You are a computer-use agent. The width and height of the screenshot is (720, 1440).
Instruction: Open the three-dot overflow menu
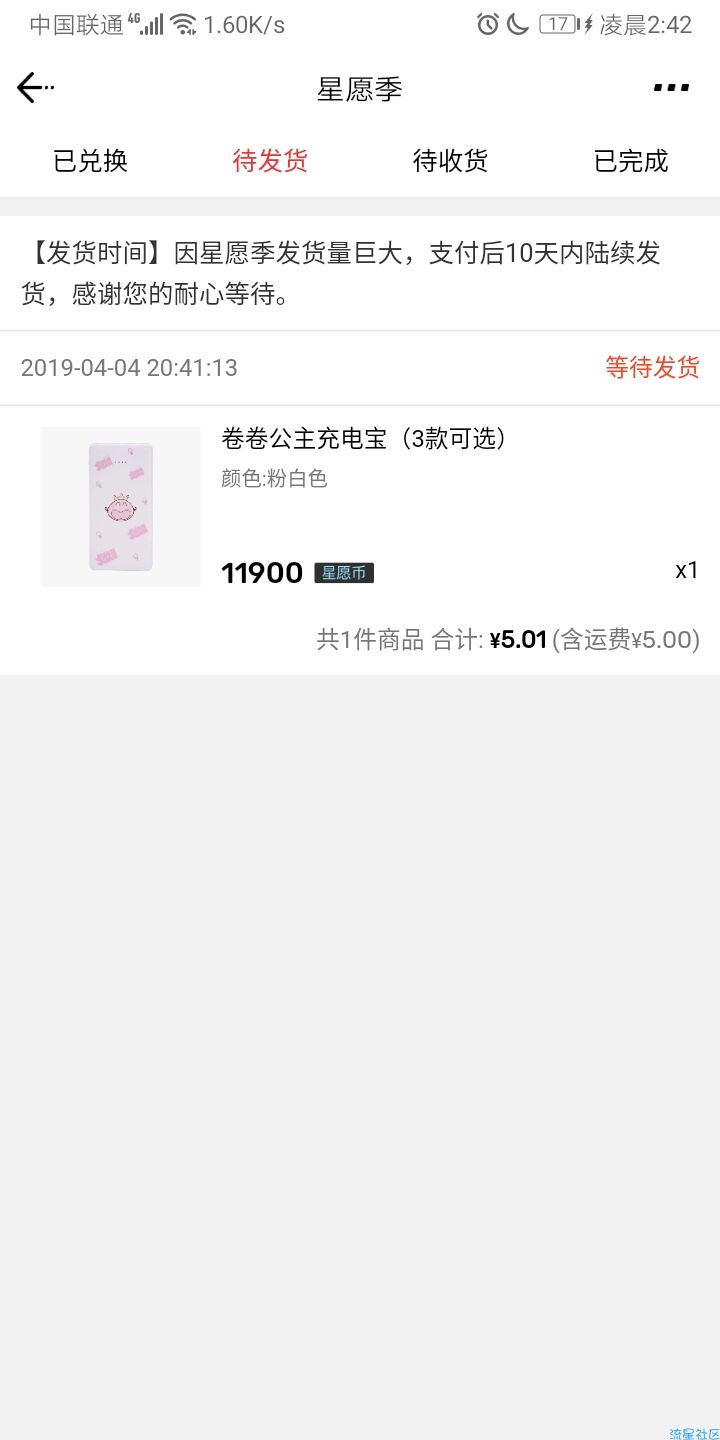671,88
